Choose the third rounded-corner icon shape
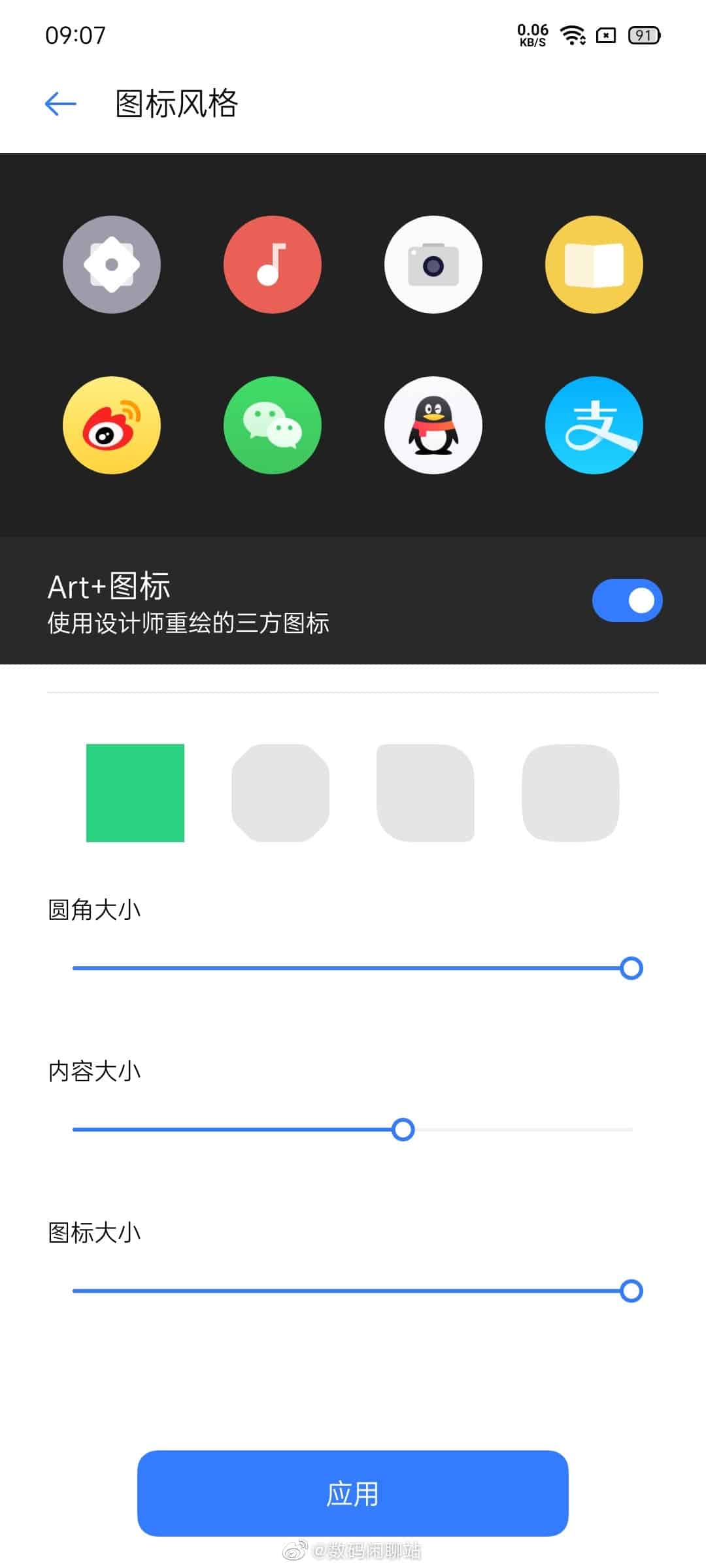The width and height of the screenshot is (706, 1568). tap(426, 792)
